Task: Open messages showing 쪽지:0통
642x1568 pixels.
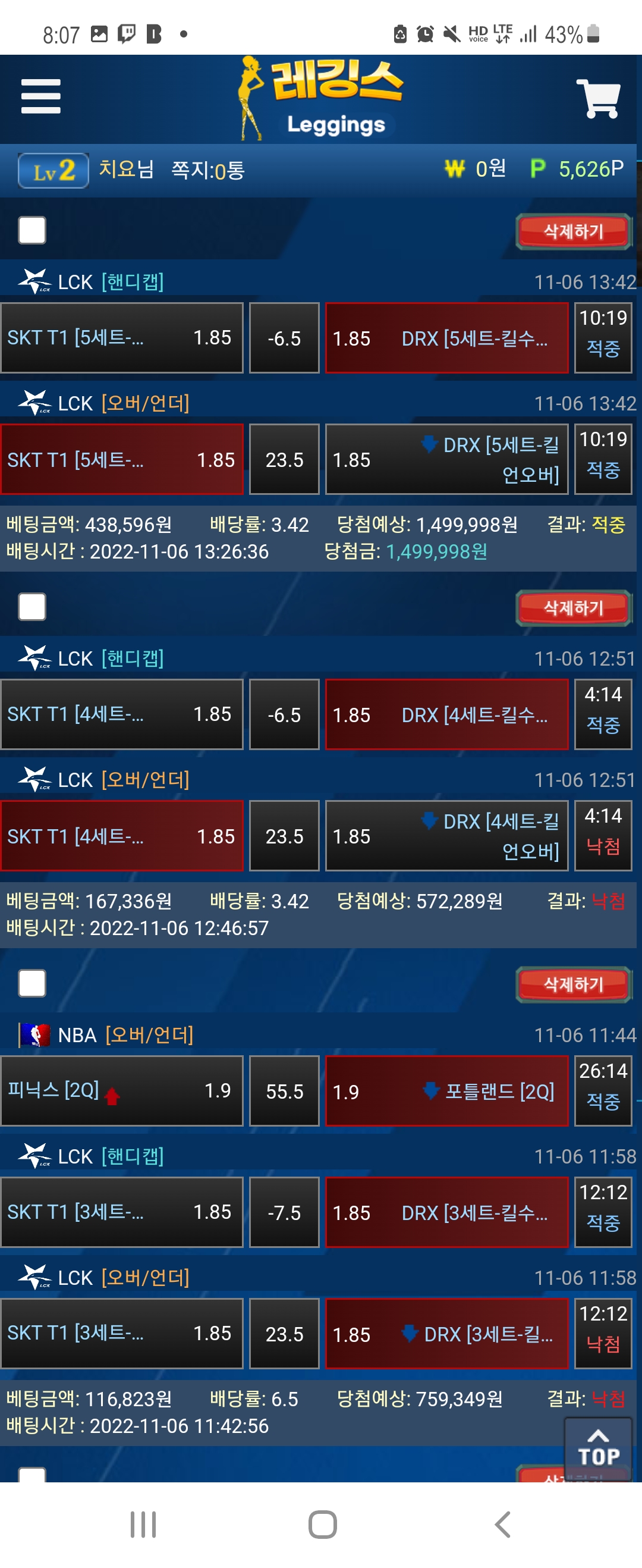Action: 207,170
